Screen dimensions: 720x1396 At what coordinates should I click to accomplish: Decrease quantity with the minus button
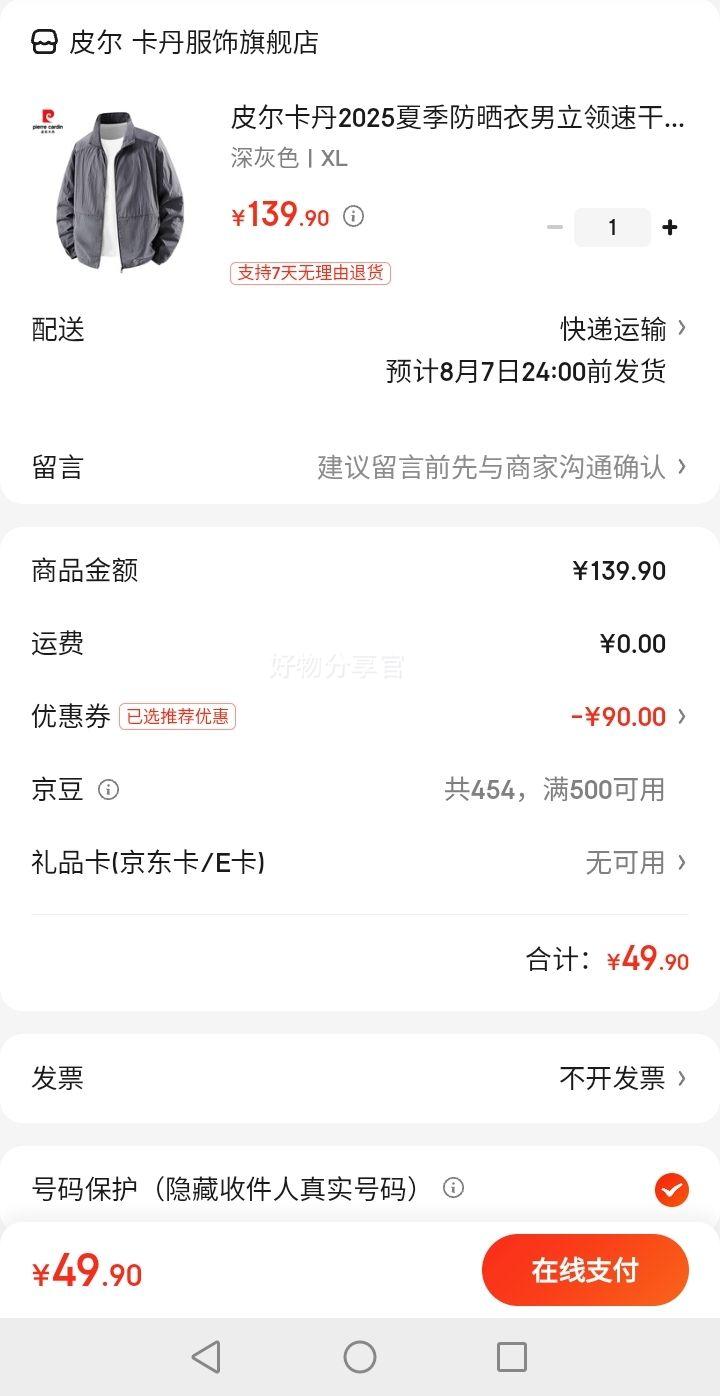(555, 228)
